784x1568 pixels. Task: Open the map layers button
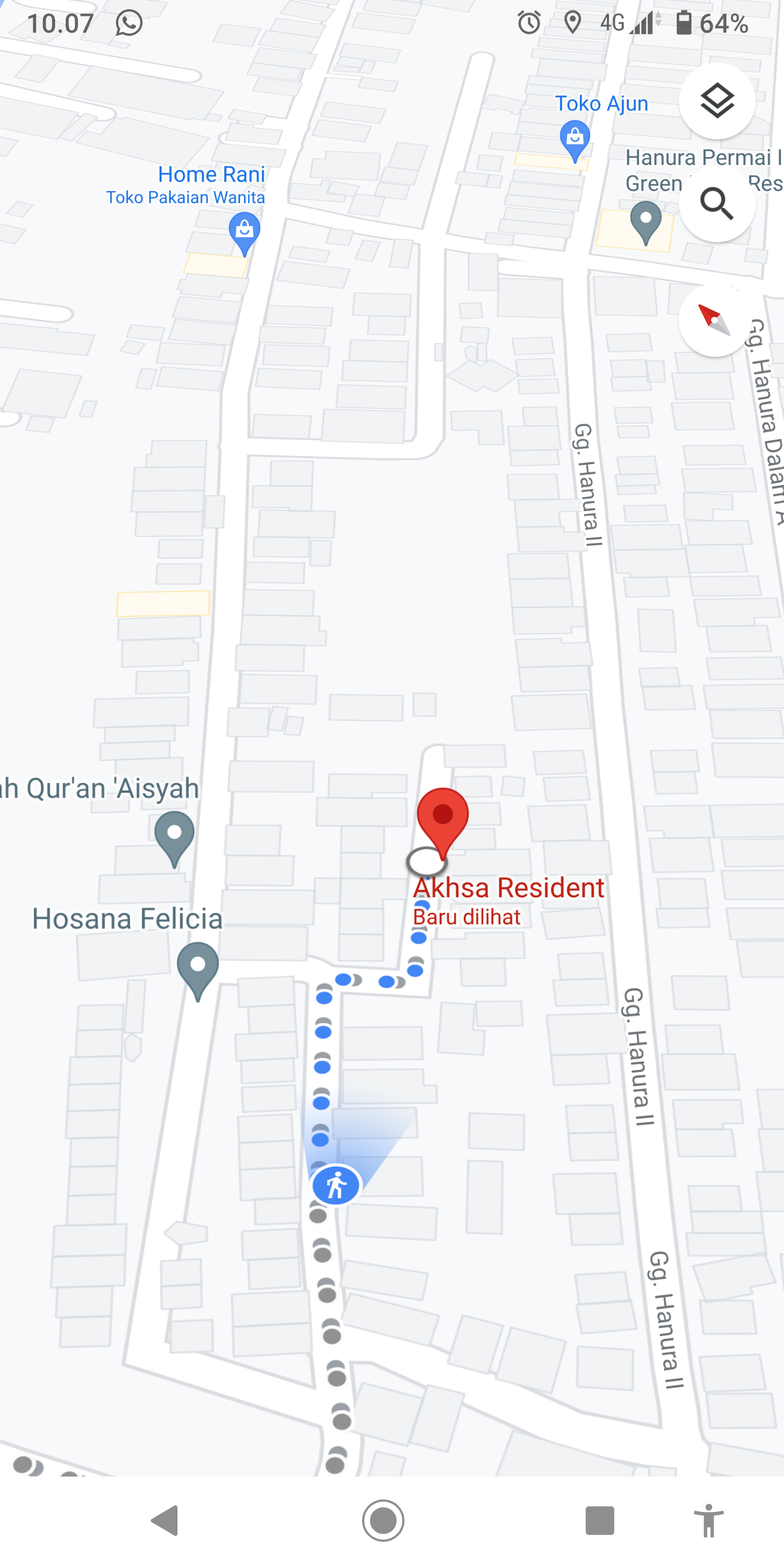716,101
